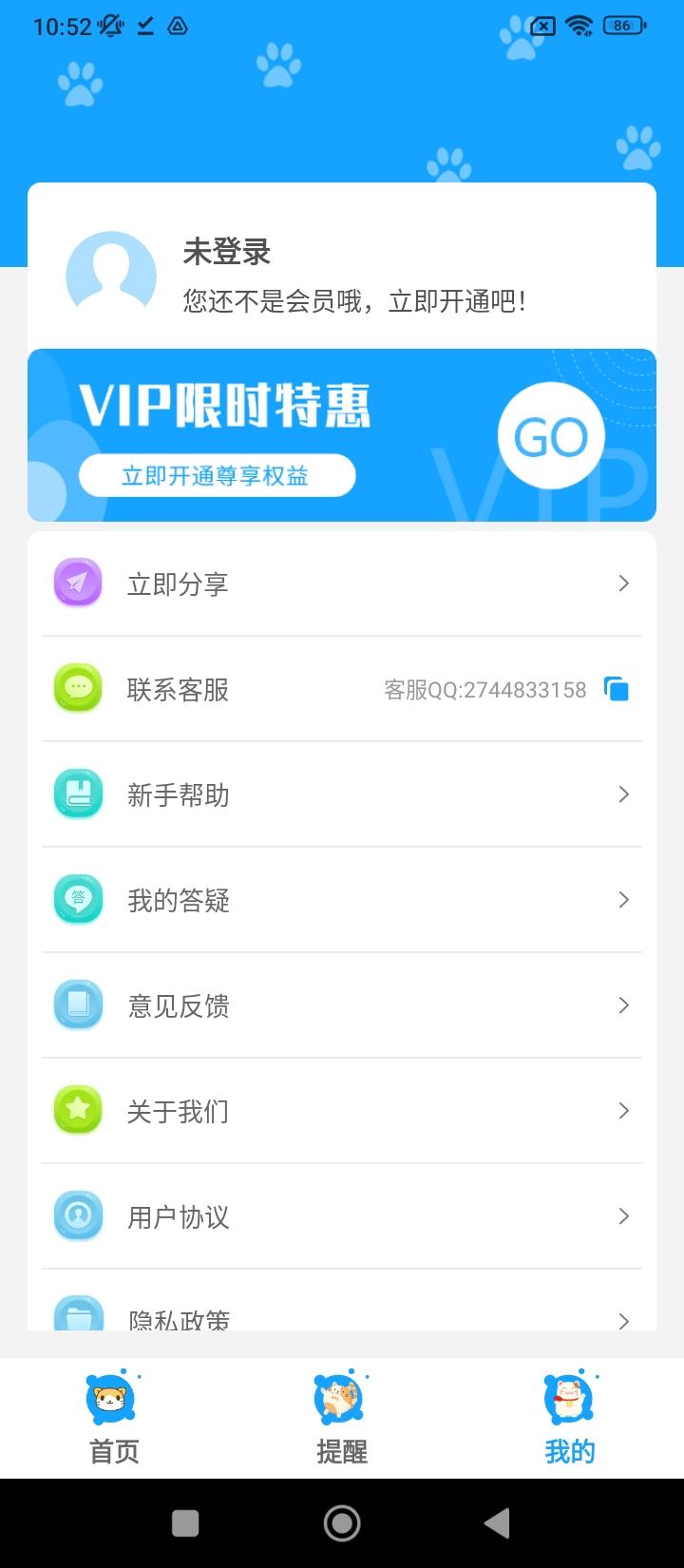The width and height of the screenshot is (684, 1568).
Task: Open the 意见反馈 feedback icon
Action: tap(78, 1004)
